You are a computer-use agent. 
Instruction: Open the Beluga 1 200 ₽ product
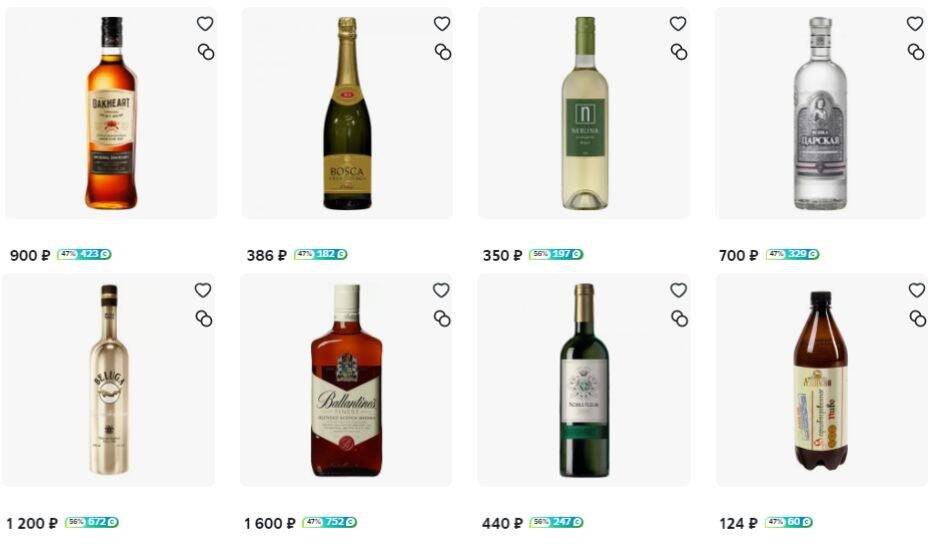(108, 380)
